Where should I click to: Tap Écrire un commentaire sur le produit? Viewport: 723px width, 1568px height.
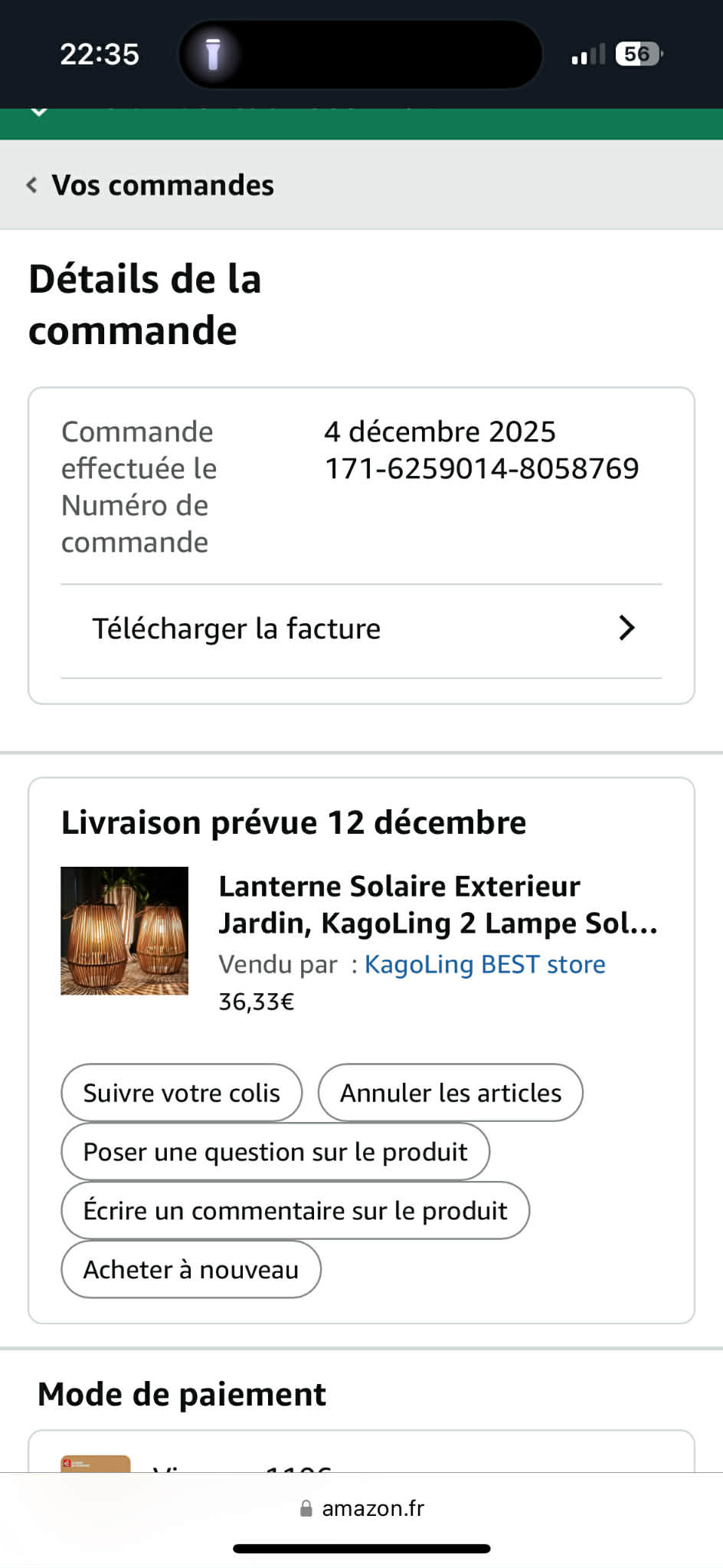295,1211
